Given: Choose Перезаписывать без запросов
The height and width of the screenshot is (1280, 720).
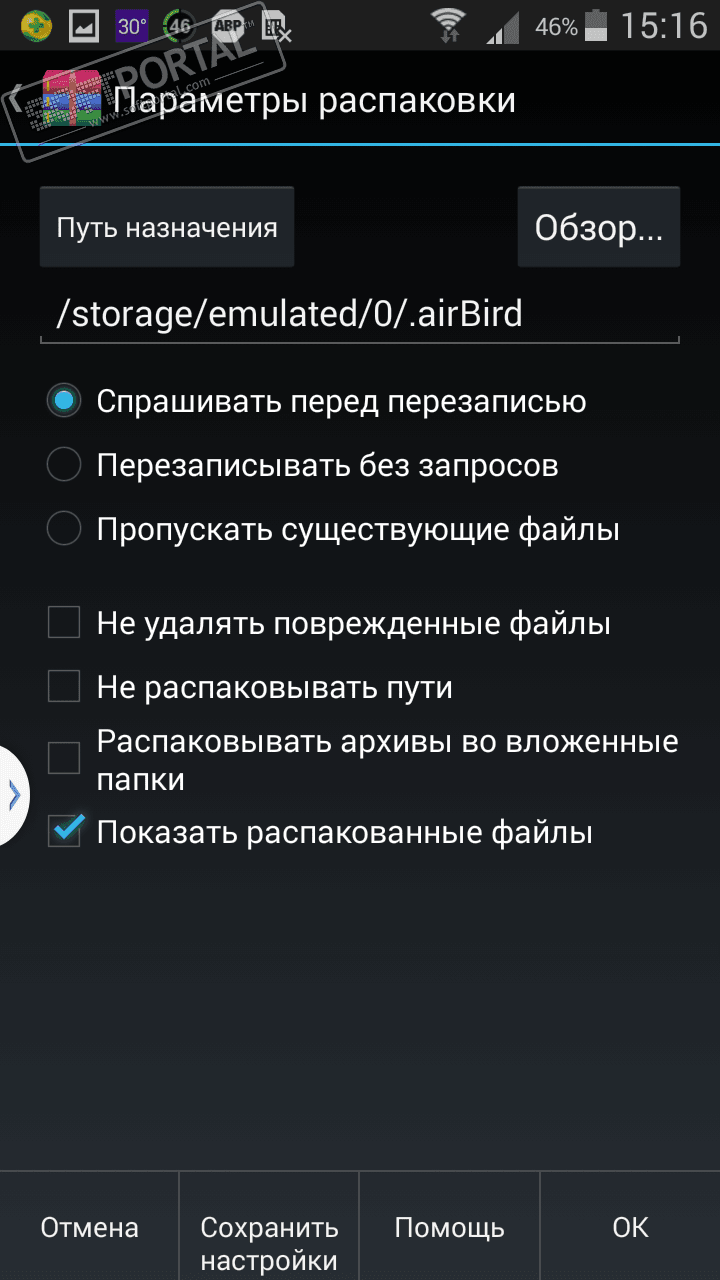Looking at the screenshot, I should pyautogui.click(x=64, y=465).
